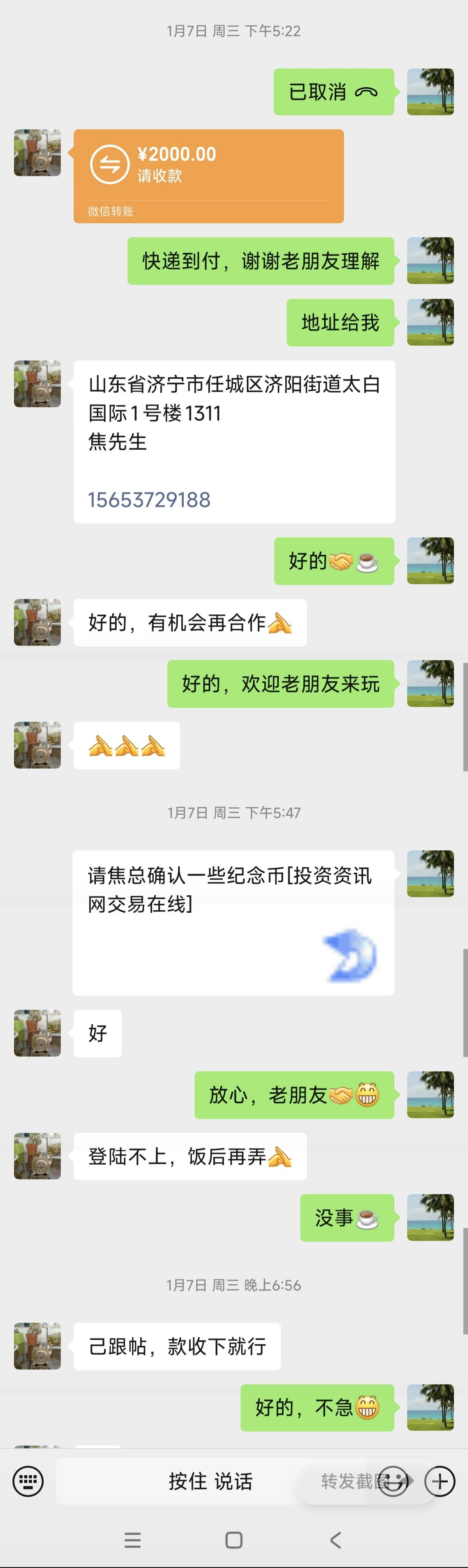Image resolution: width=468 pixels, height=1568 pixels.
Task: Switch to keyboard text input
Action: click(28, 1481)
